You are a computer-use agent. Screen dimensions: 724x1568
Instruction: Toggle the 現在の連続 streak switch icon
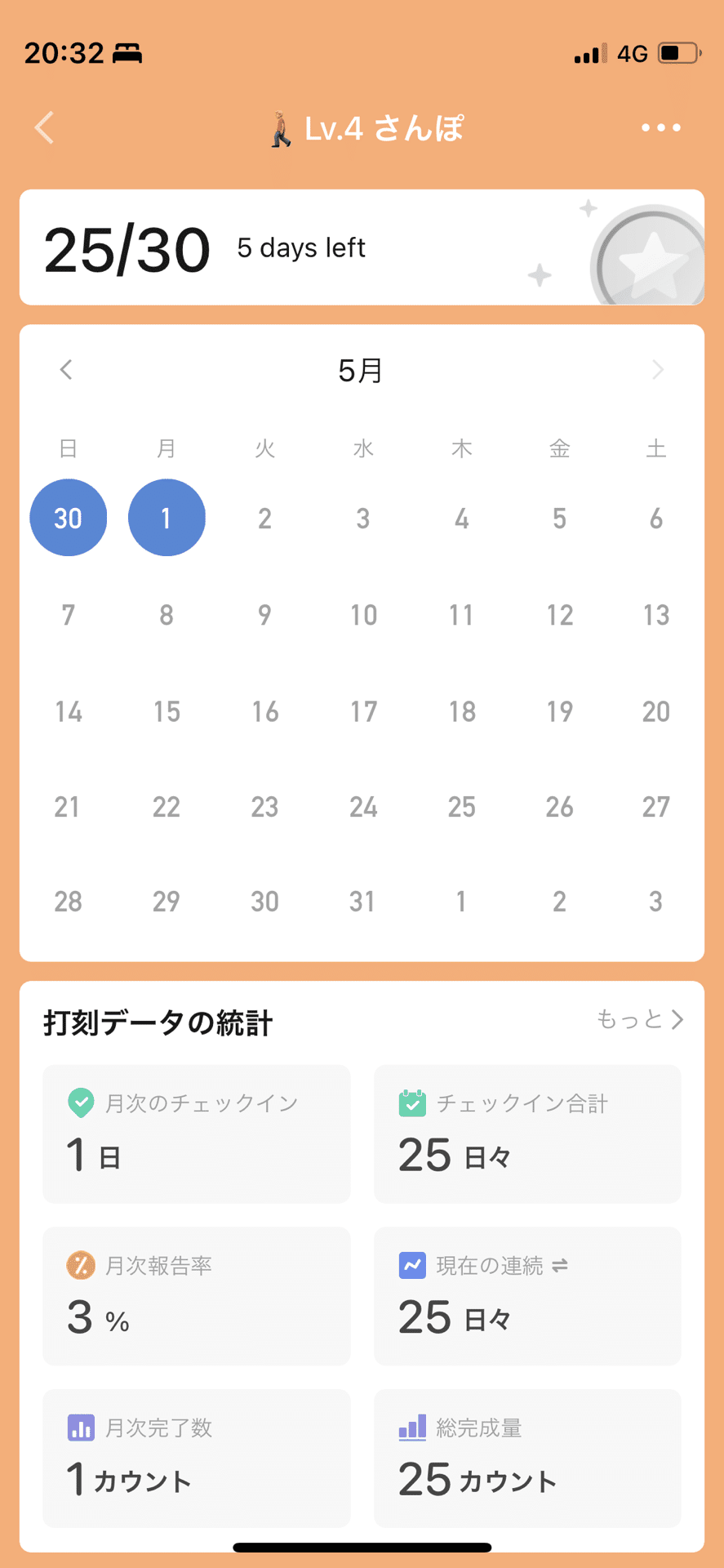coord(560,1266)
